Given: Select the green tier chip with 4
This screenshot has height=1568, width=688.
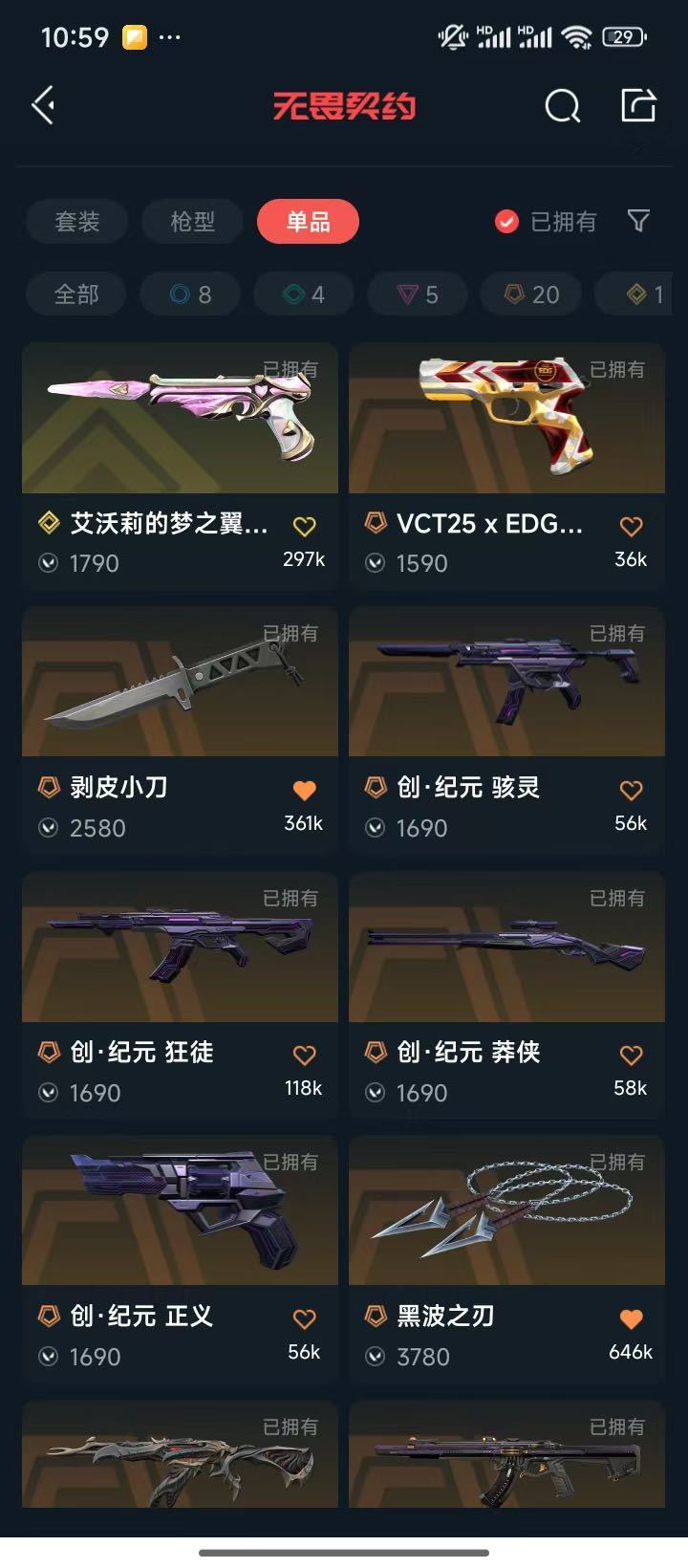Looking at the screenshot, I should click(x=304, y=294).
